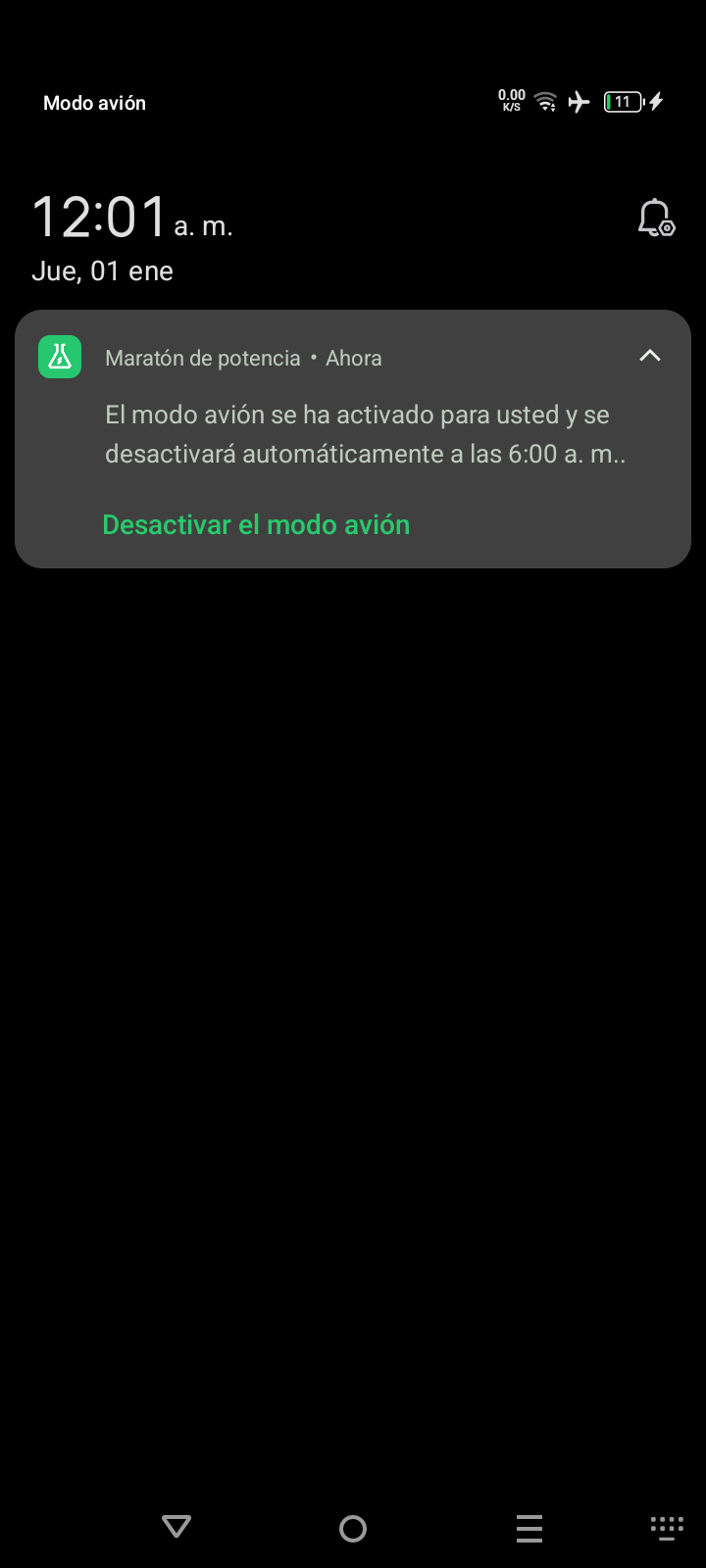Go back using the navigation bar
The image size is (706, 1568).
click(x=176, y=1527)
